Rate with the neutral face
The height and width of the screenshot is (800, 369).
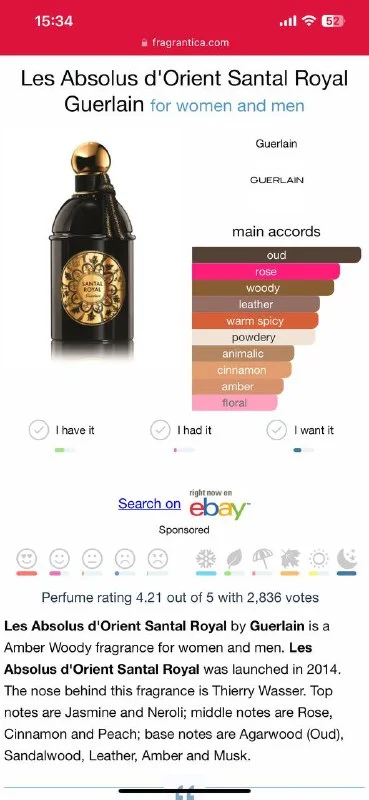[x=92, y=559]
